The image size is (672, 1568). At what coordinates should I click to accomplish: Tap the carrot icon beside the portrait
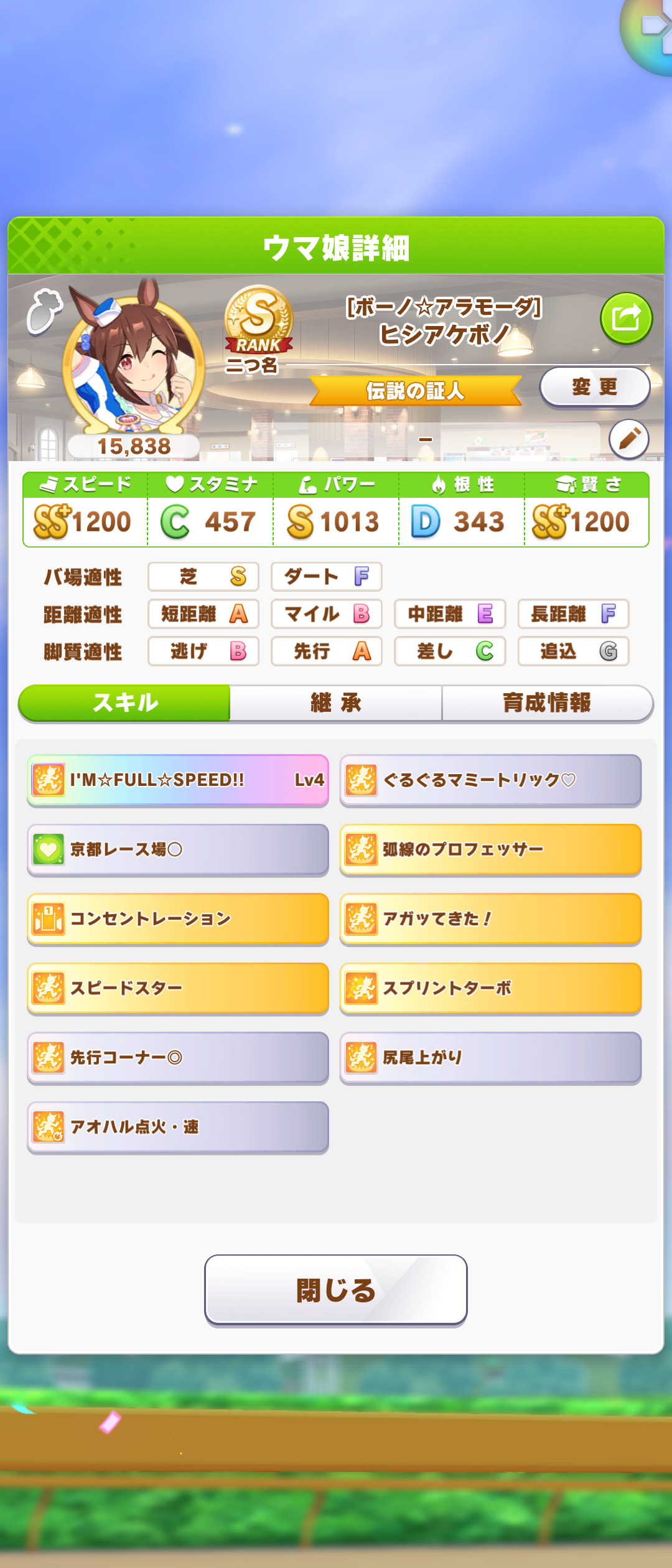pos(44,310)
